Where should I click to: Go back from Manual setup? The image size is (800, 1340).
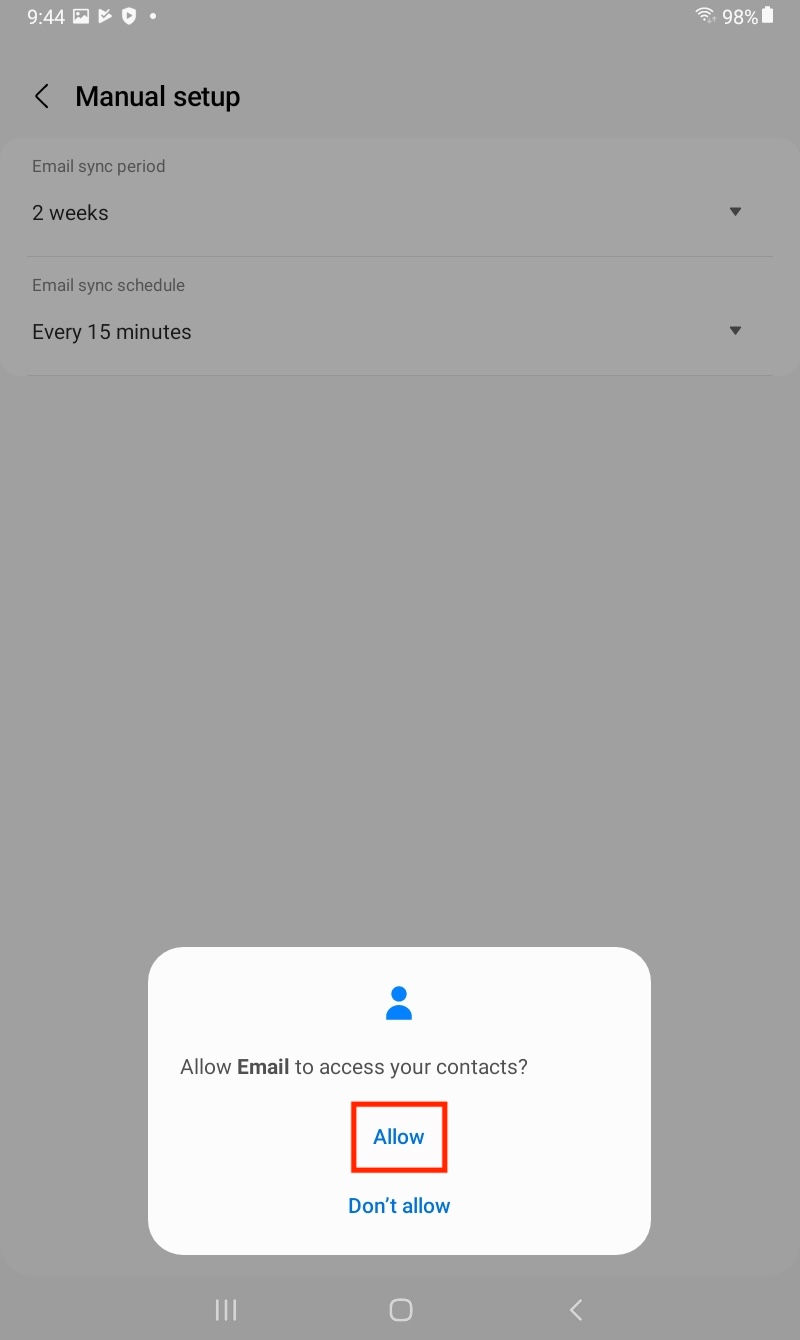click(x=42, y=96)
